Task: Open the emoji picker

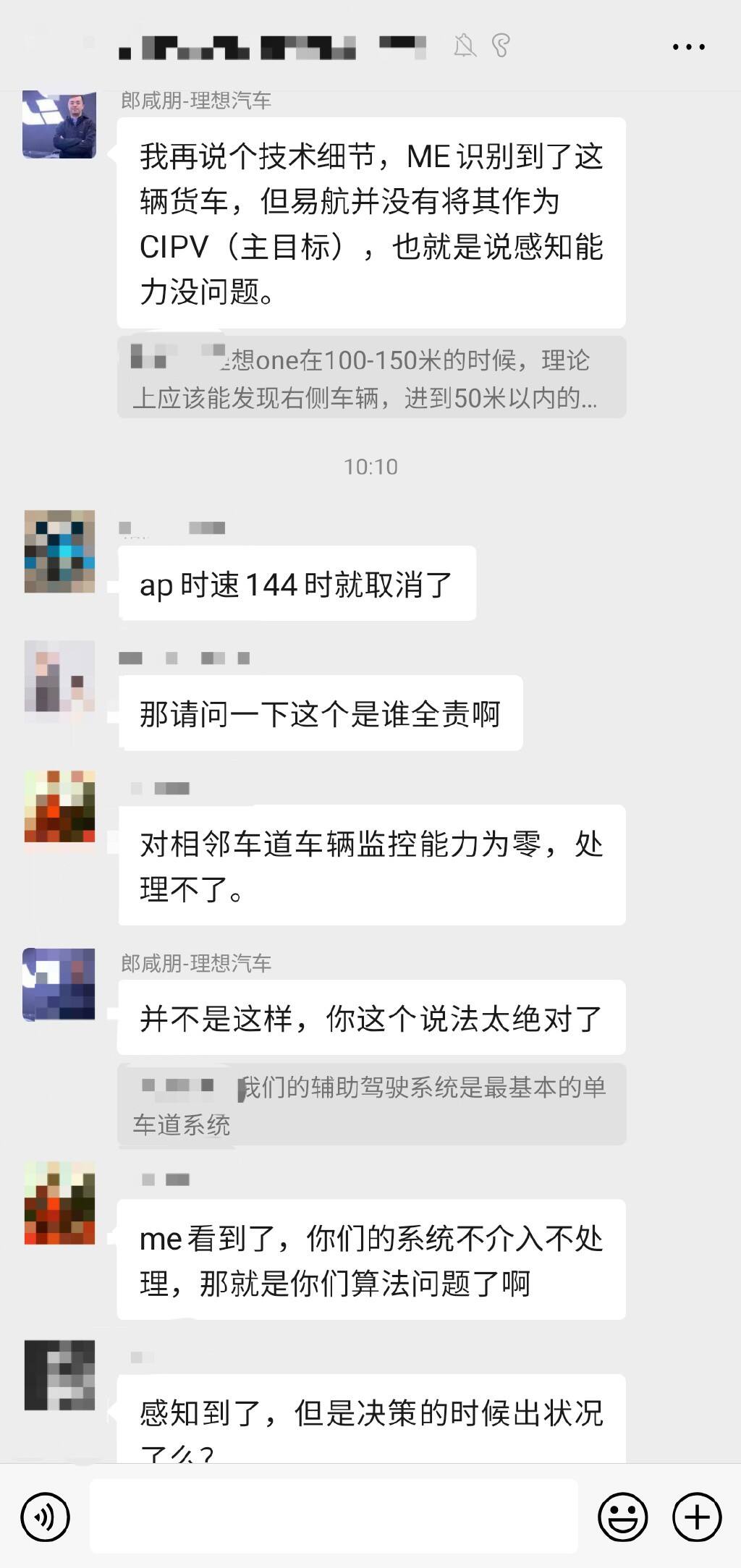Action: click(622, 1517)
